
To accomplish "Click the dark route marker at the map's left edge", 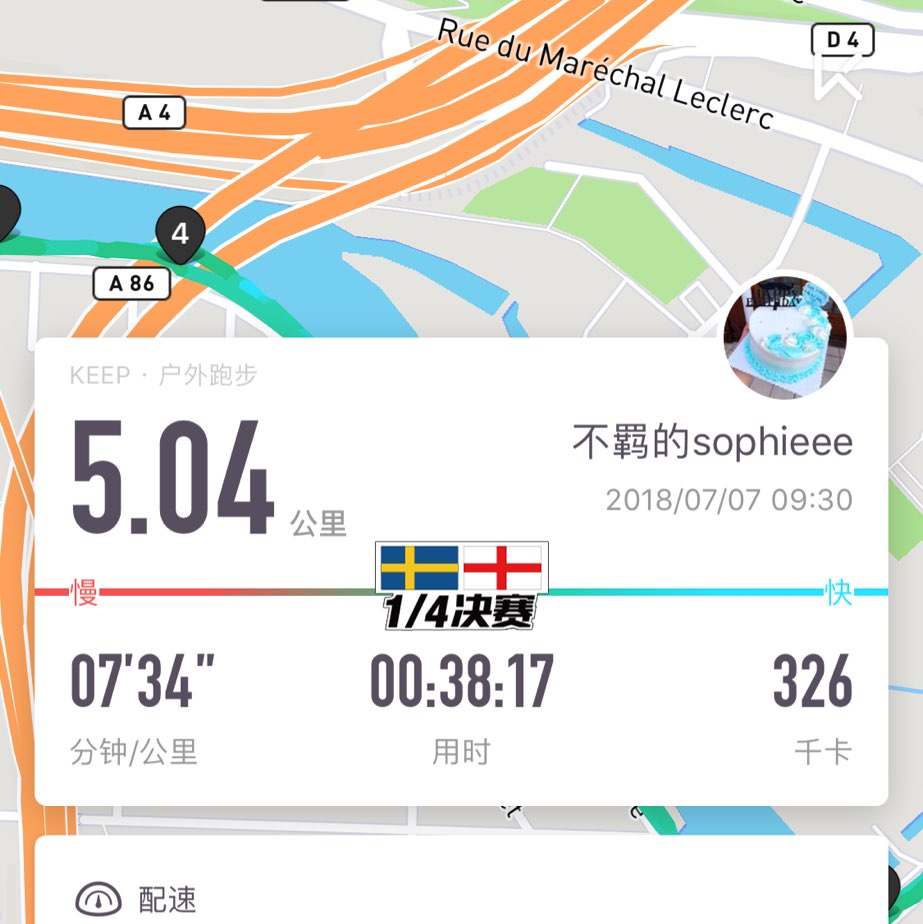I will [5, 213].
